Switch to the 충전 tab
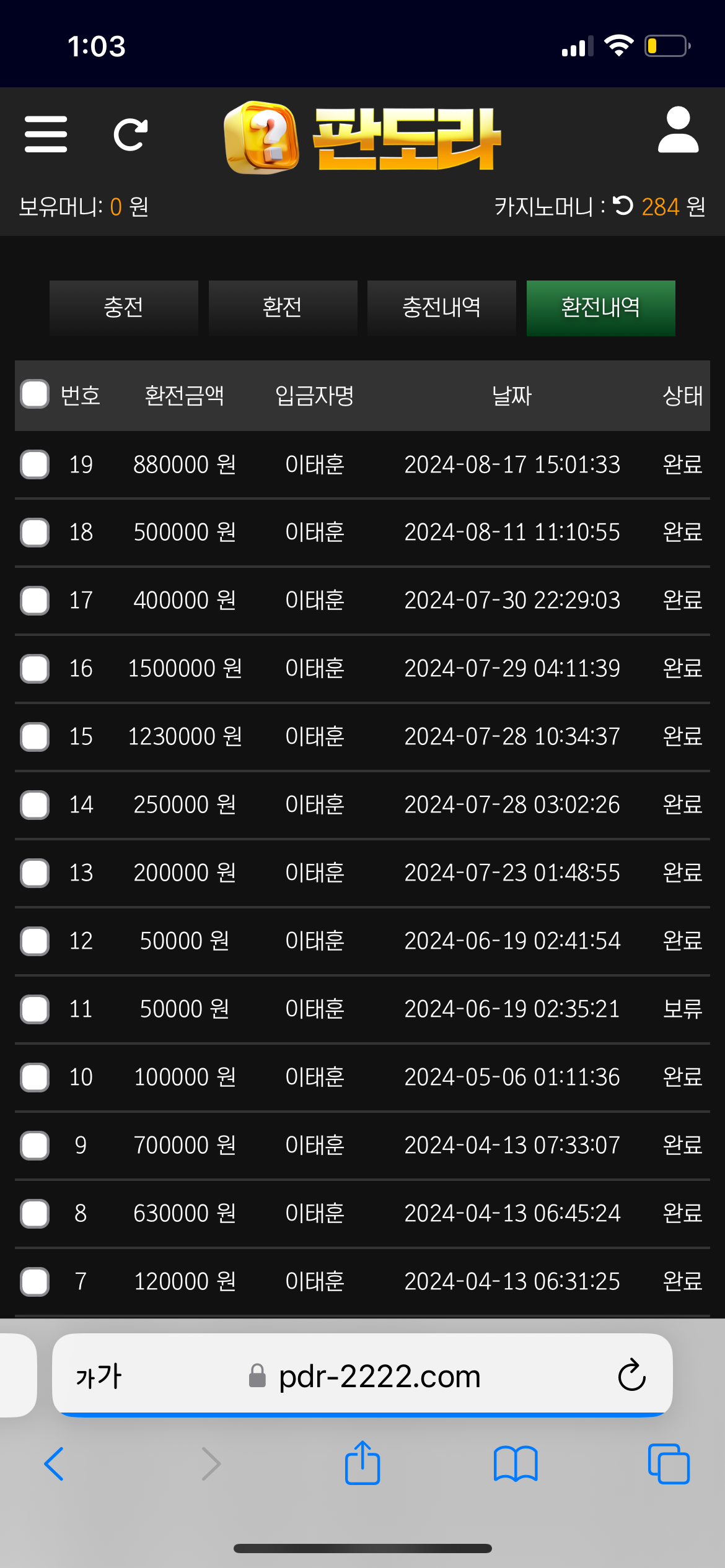 pyautogui.click(x=124, y=308)
